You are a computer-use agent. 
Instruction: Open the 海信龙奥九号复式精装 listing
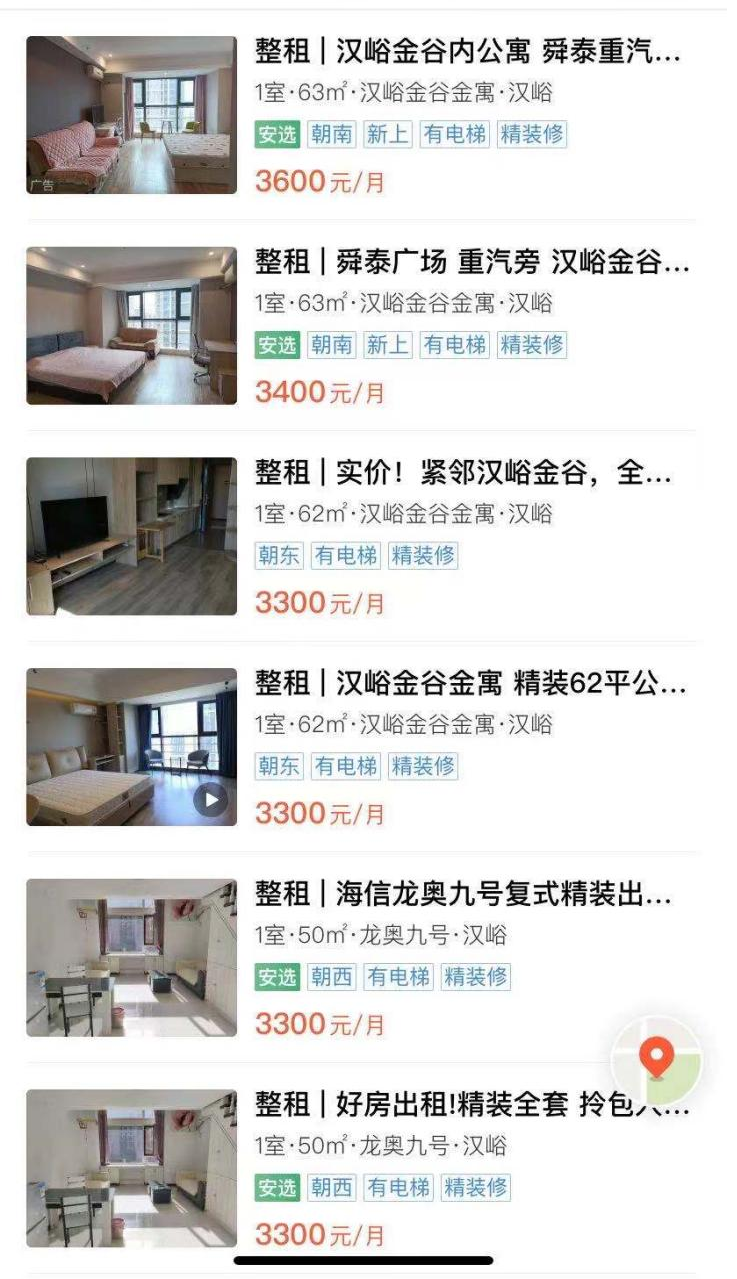pos(462,895)
